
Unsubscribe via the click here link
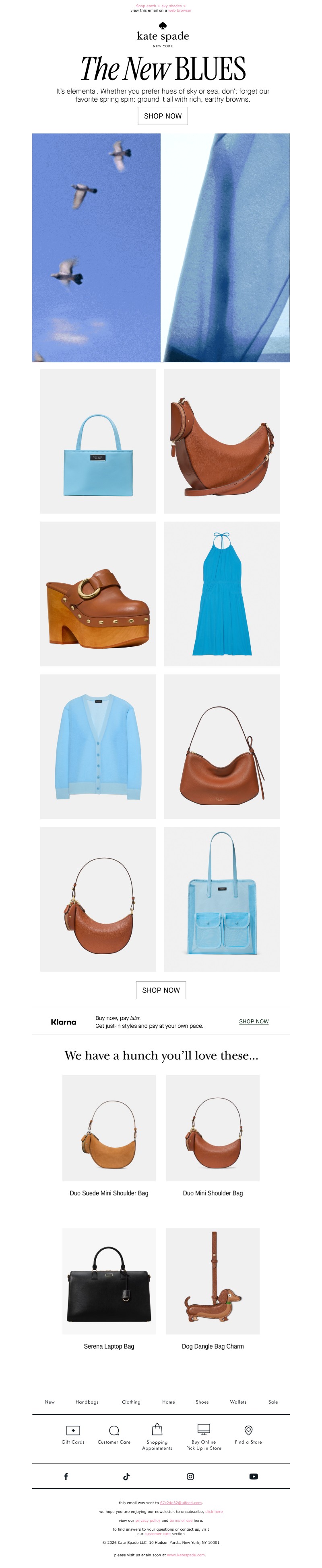[214, 1511]
